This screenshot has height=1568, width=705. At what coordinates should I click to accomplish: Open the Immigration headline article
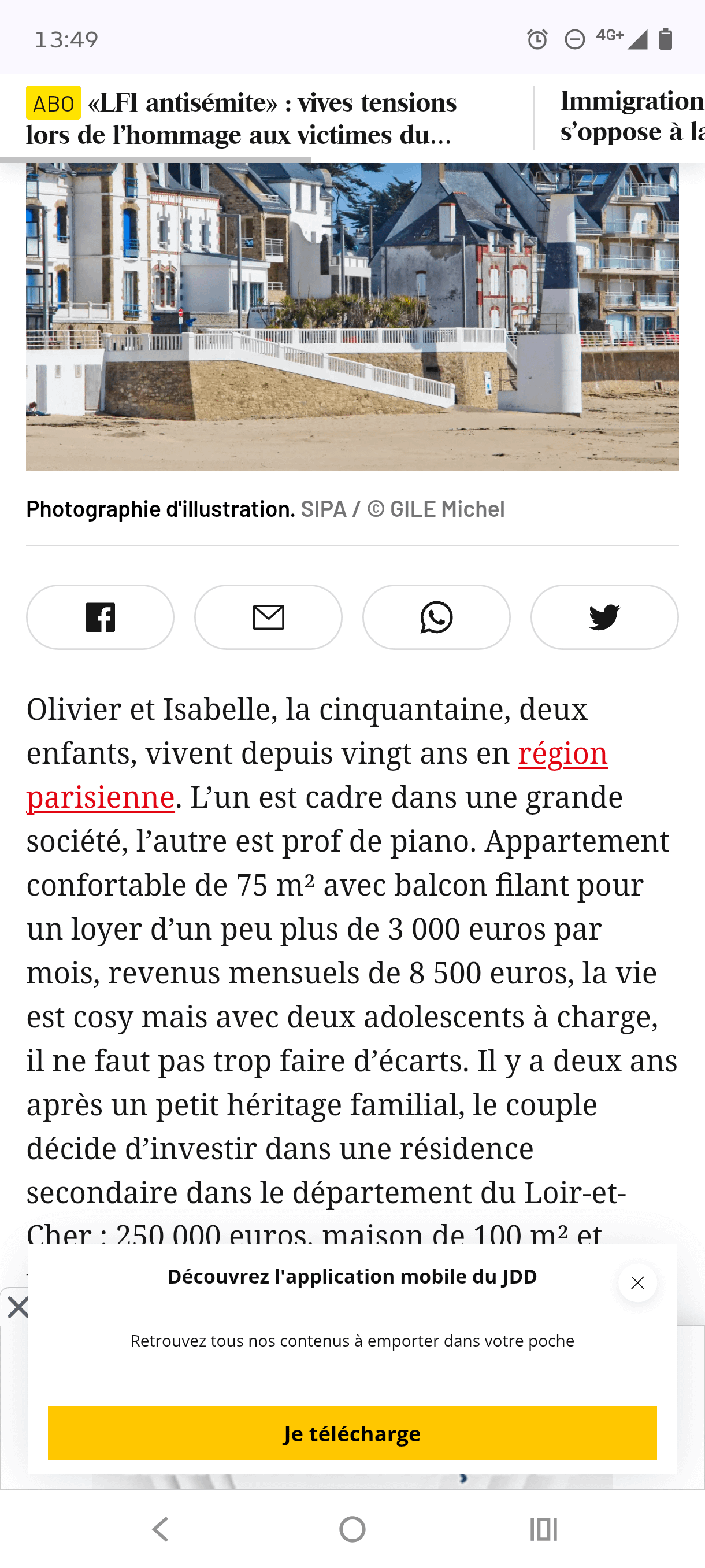632,116
